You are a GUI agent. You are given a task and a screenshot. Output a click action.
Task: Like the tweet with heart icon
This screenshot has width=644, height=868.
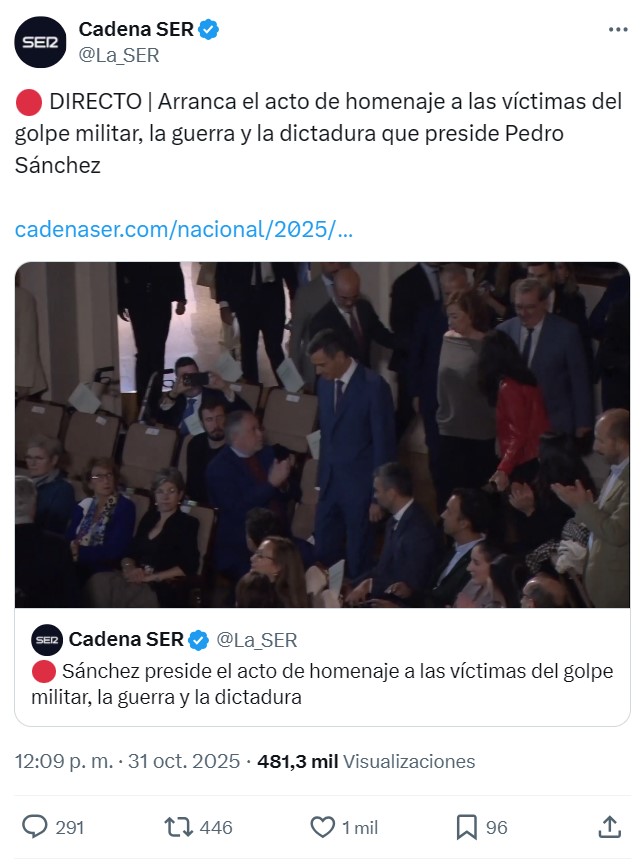[322, 827]
